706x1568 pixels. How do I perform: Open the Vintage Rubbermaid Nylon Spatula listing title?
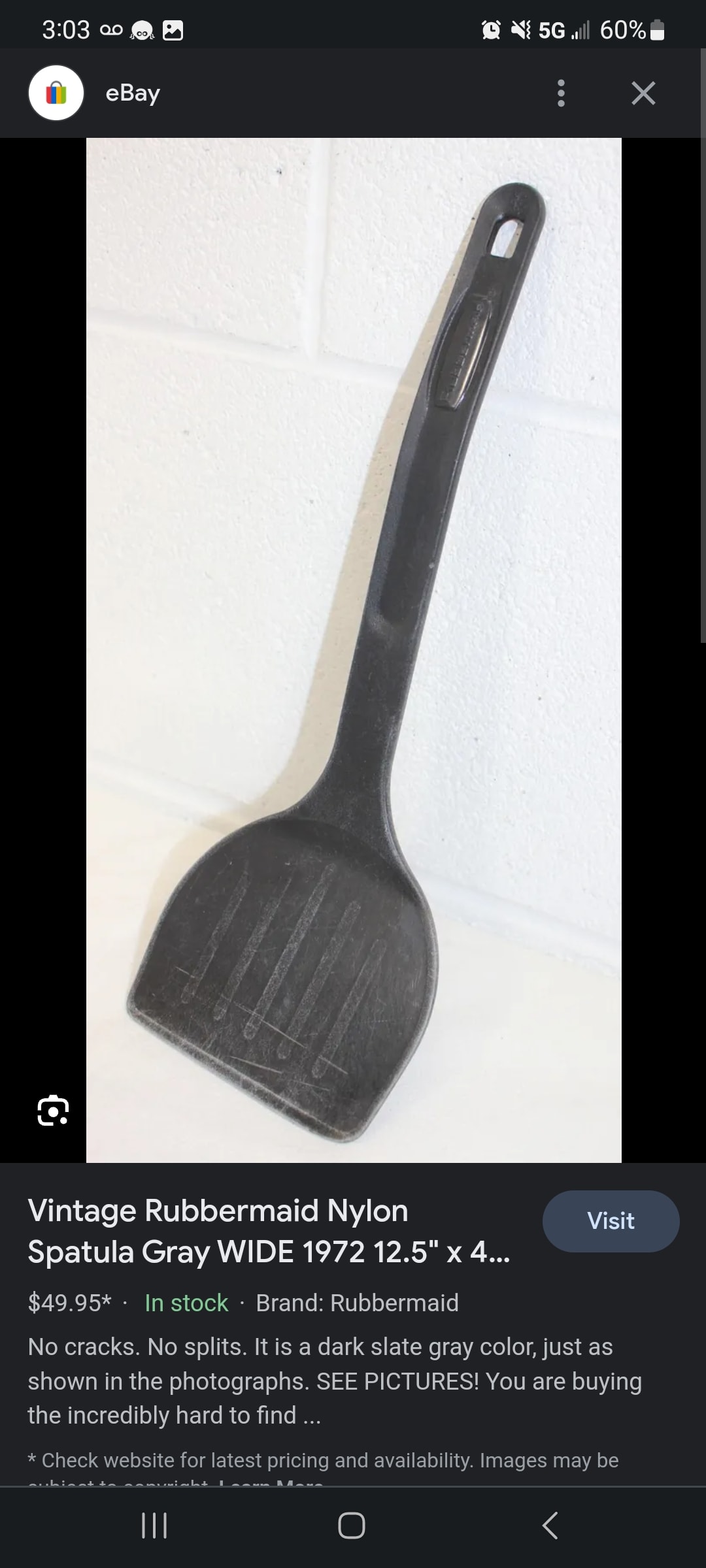tap(268, 1231)
